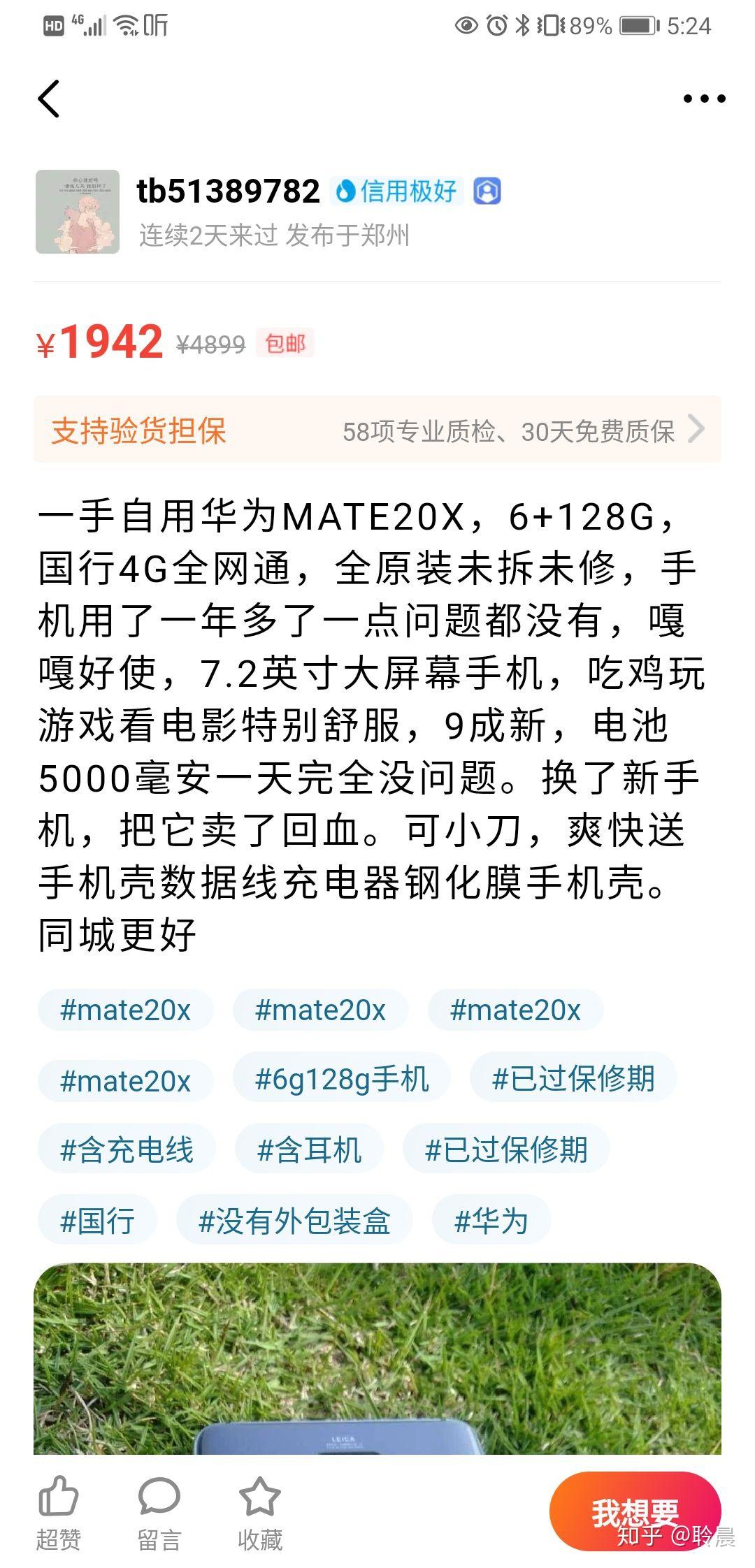Leave a comment via 留言
This screenshot has width=755, height=1568.
point(159,1513)
